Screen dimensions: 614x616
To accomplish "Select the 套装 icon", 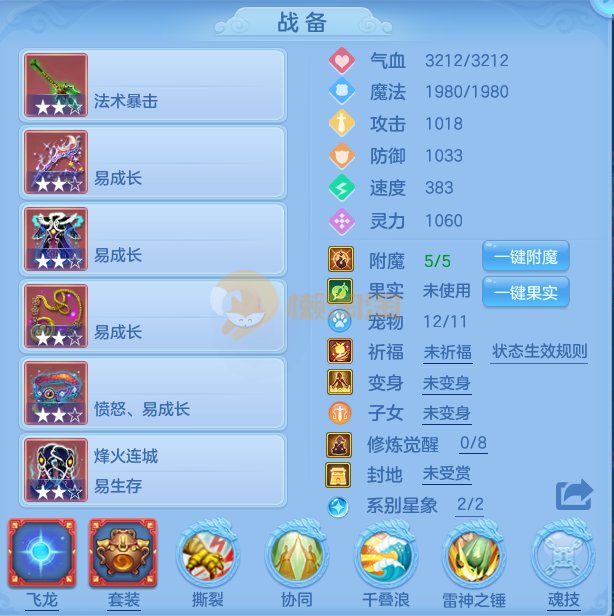I will [x=123, y=553].
